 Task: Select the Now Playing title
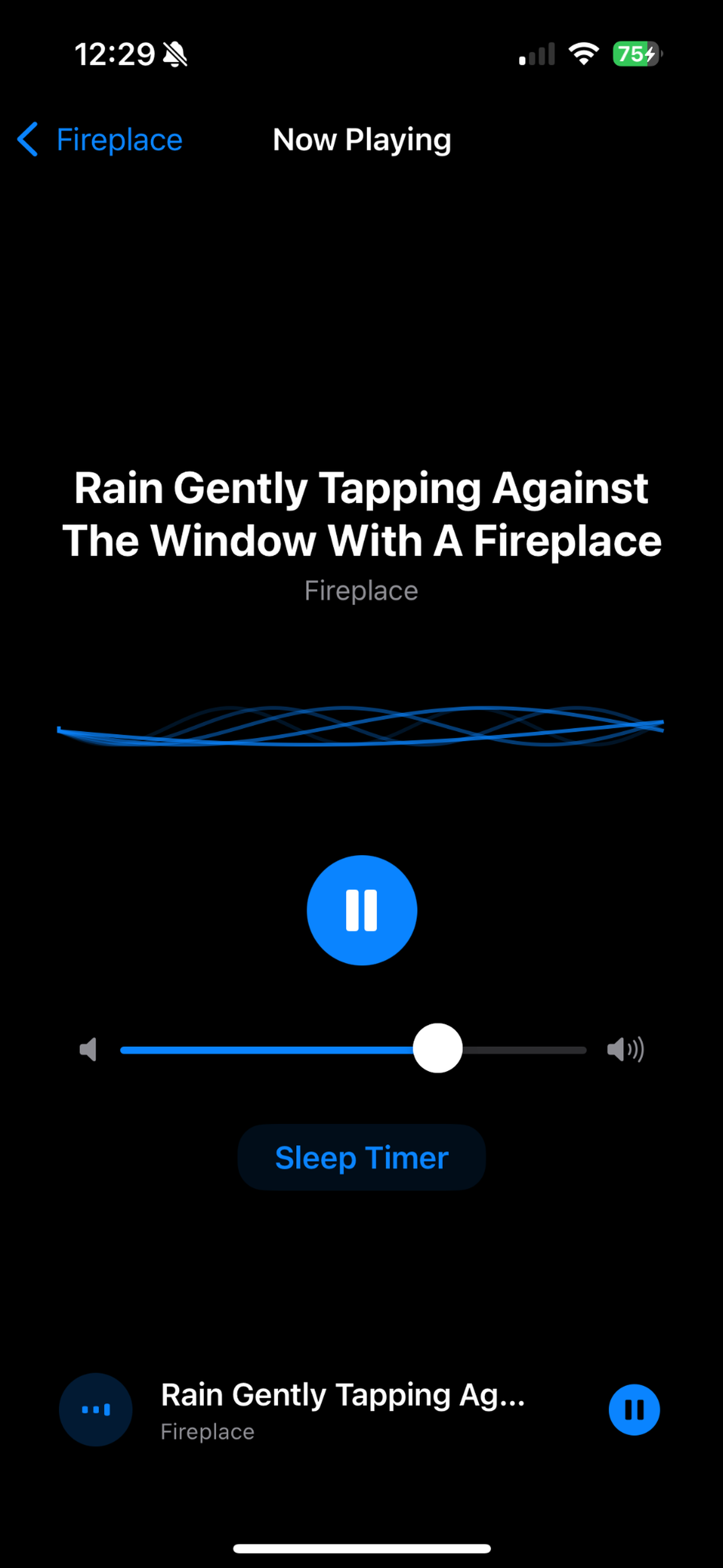(361, 139)
